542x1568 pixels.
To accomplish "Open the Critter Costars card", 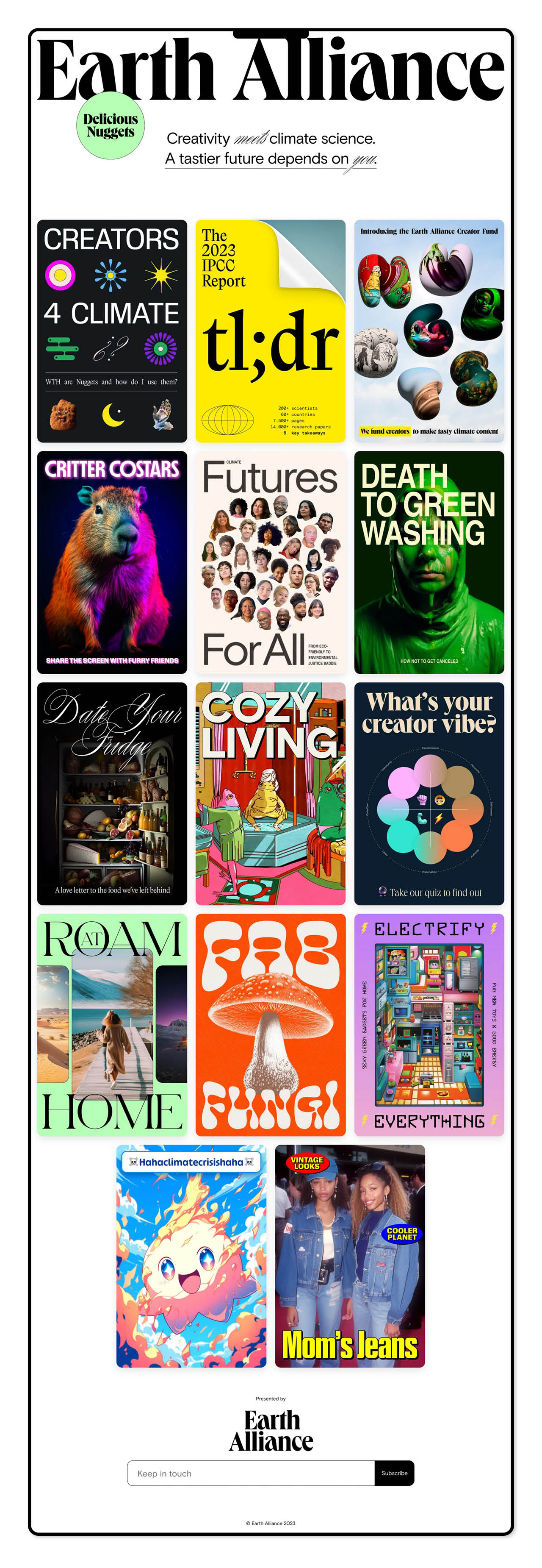I will [112, 562].
